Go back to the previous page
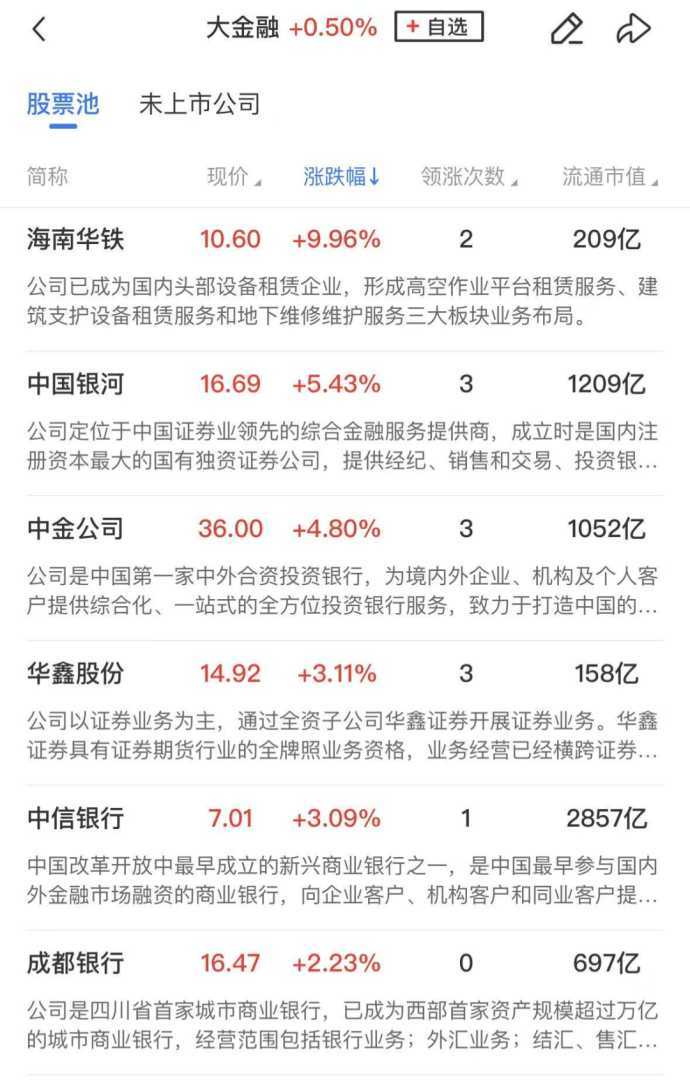Image resolution: width=690 pixels, height=1080 pixels. [39, 29]
